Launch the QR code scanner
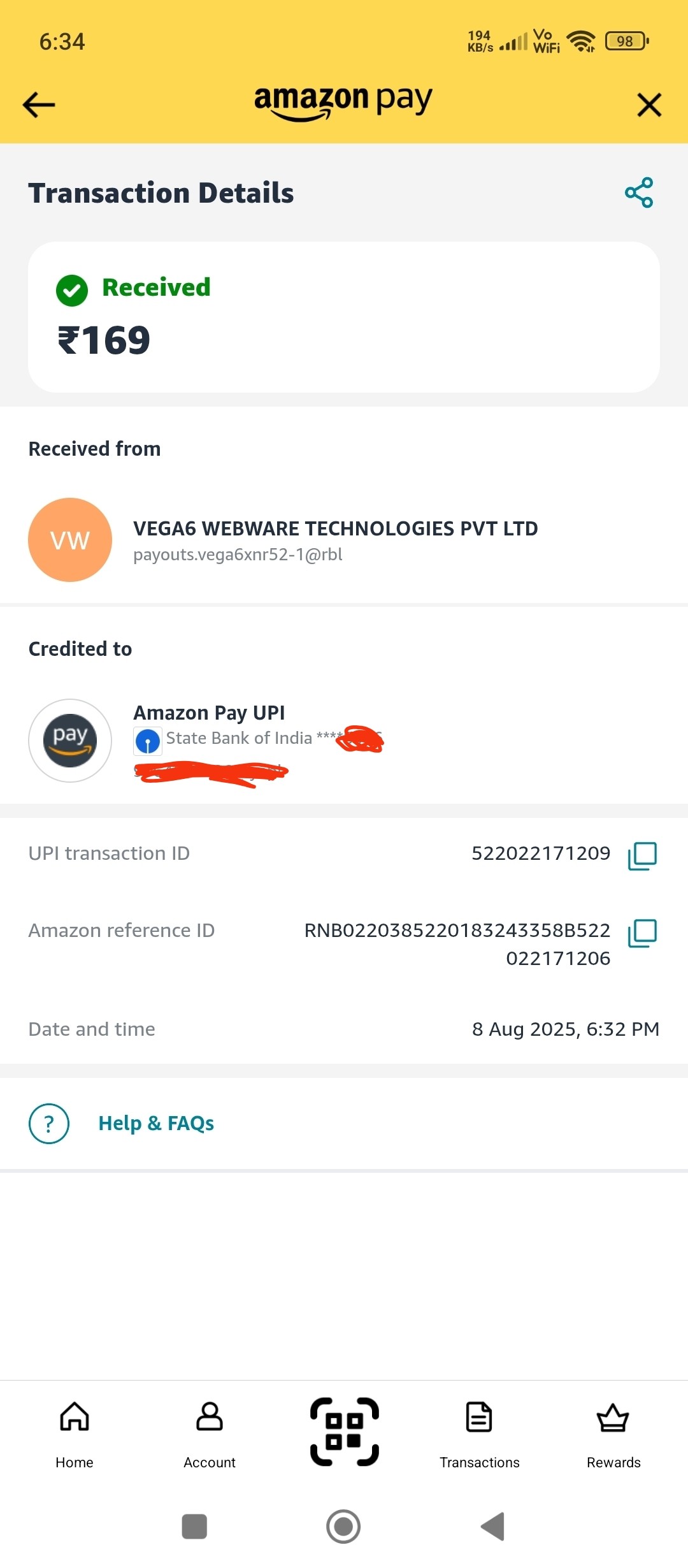688x1568 pixels. point(345,1432)
